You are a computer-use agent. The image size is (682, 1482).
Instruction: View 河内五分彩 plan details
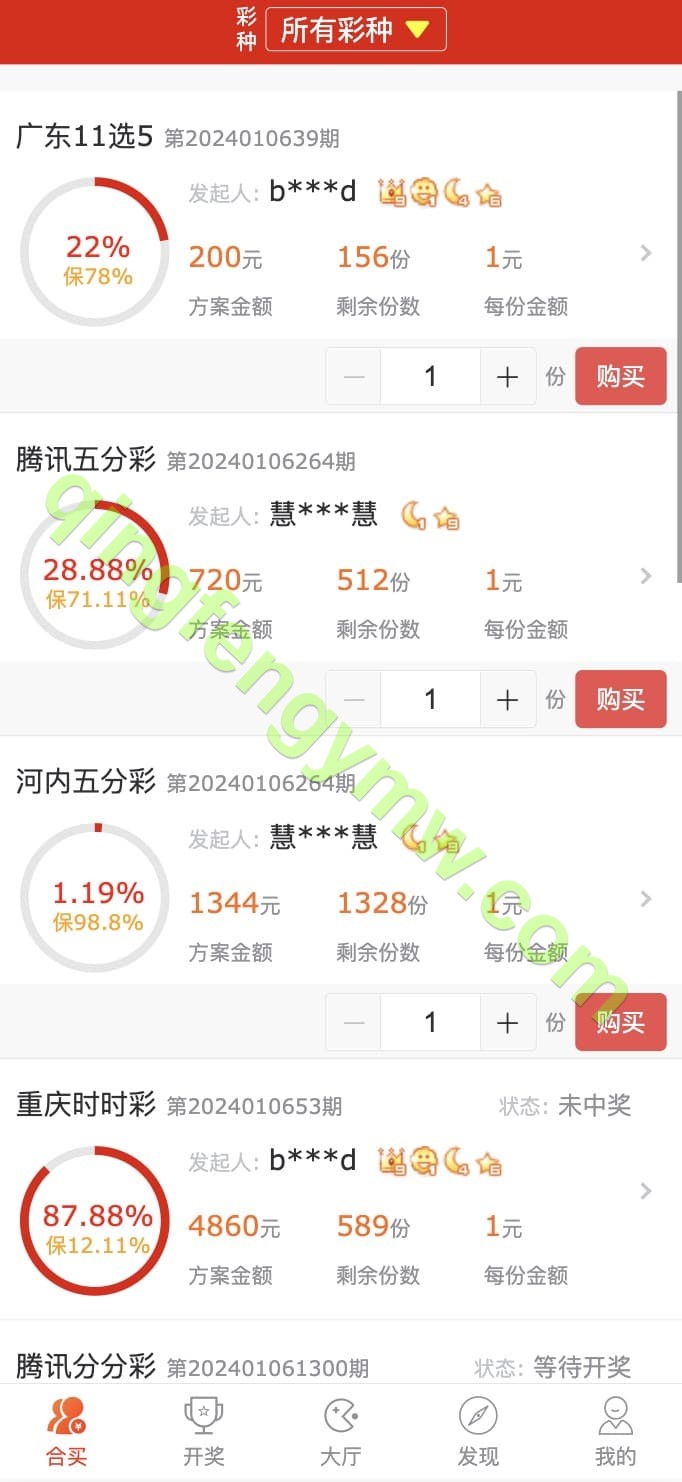646,899
